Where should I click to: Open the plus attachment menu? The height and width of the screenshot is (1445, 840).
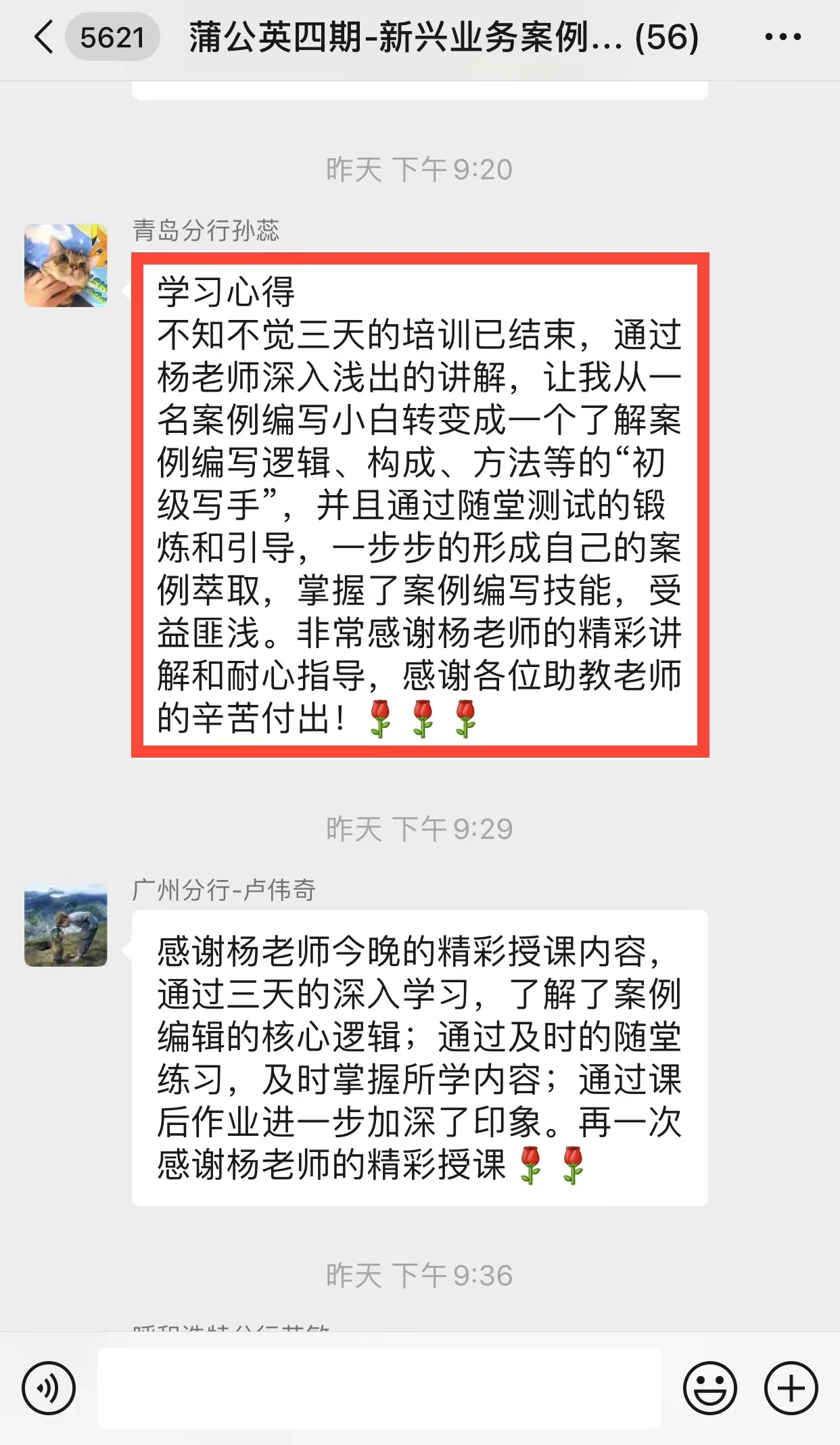pyautogui.click(x=791, y=1388)
